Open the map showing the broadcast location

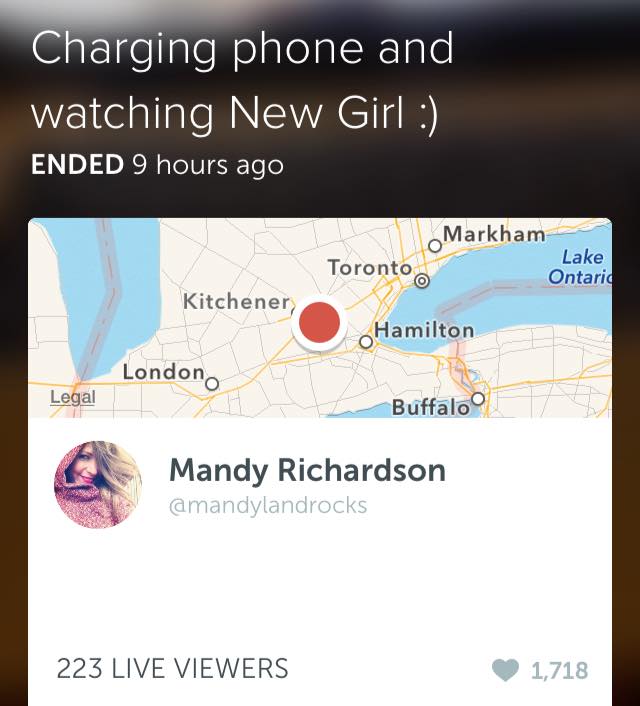coord(320,318)
